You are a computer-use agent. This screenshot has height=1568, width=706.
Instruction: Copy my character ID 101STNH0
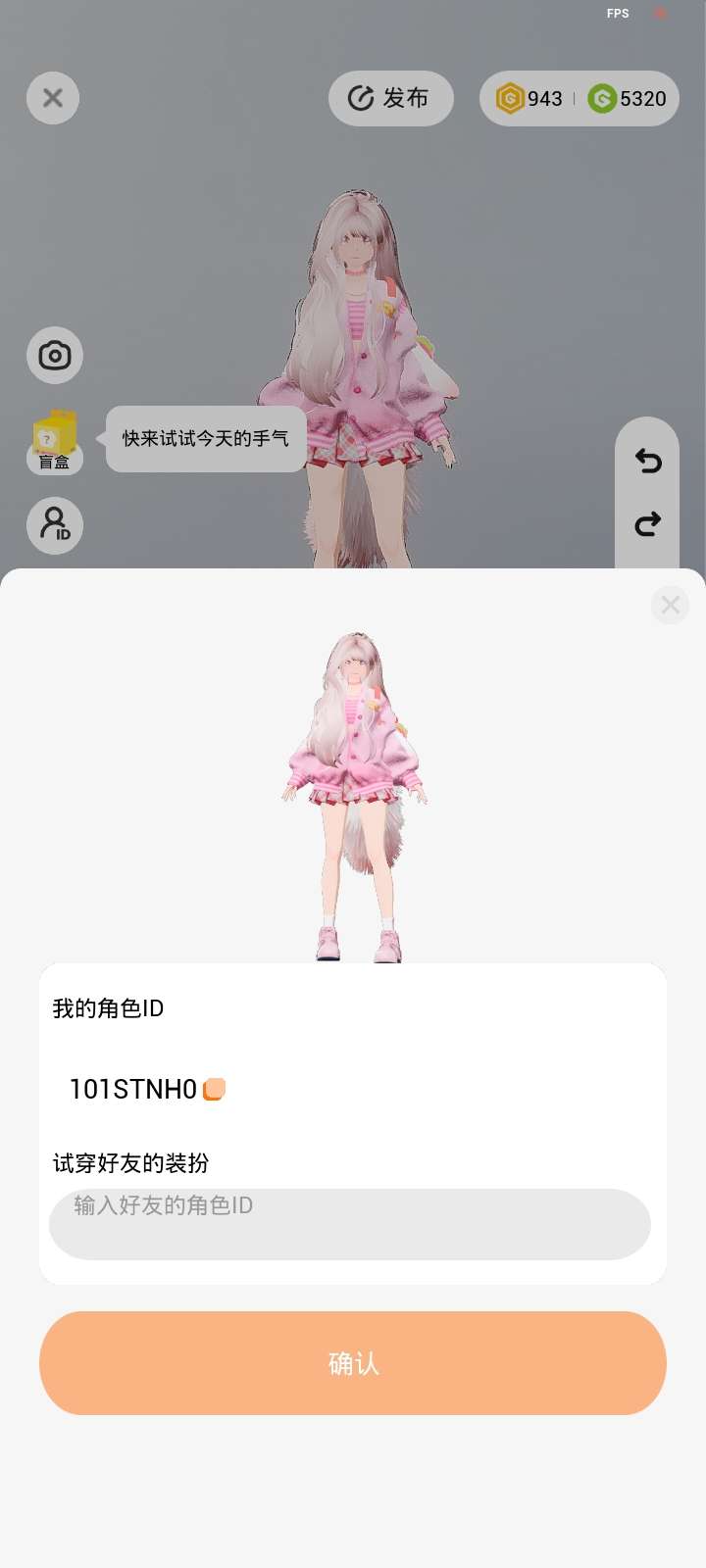(x=214, y=1089)
